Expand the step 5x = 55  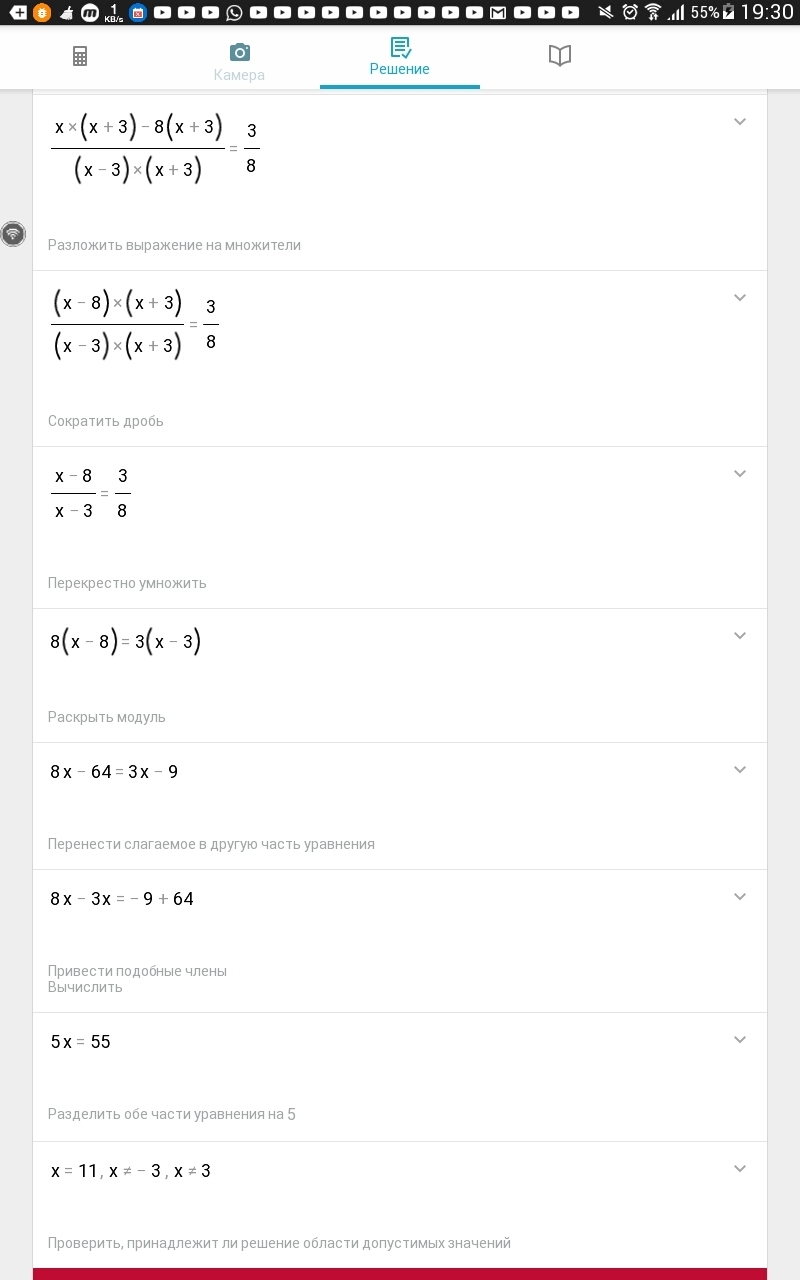point(740,1040)
